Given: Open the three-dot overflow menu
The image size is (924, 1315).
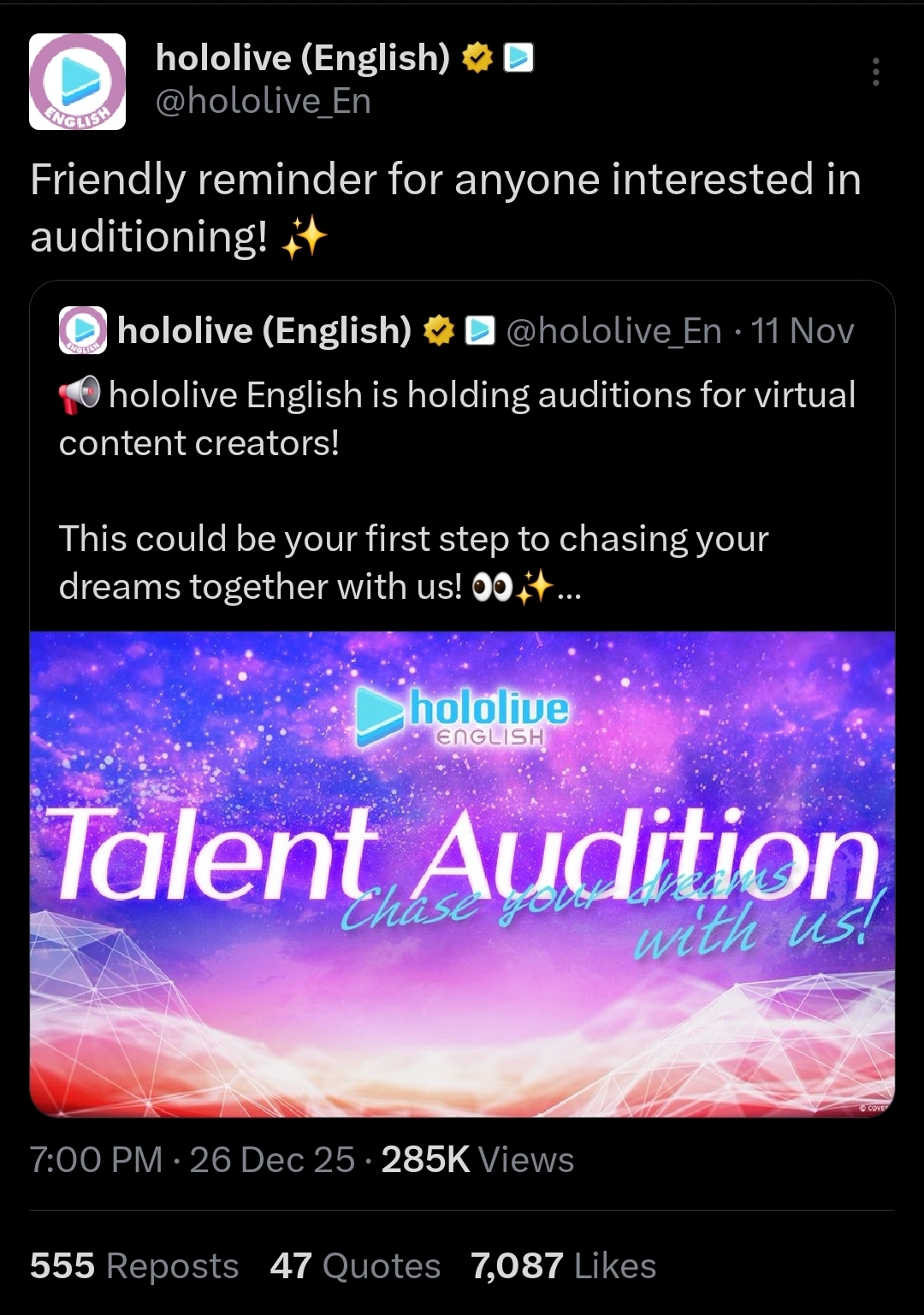Looking at the screenshot, I should 875,73.
